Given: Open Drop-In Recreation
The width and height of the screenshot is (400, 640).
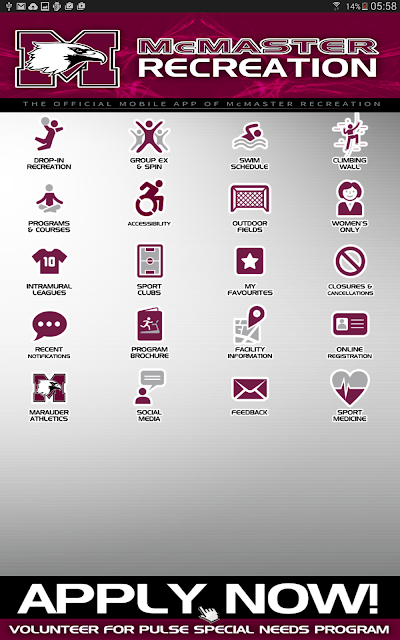Looking at the screenshot, I should click(49, 143).
